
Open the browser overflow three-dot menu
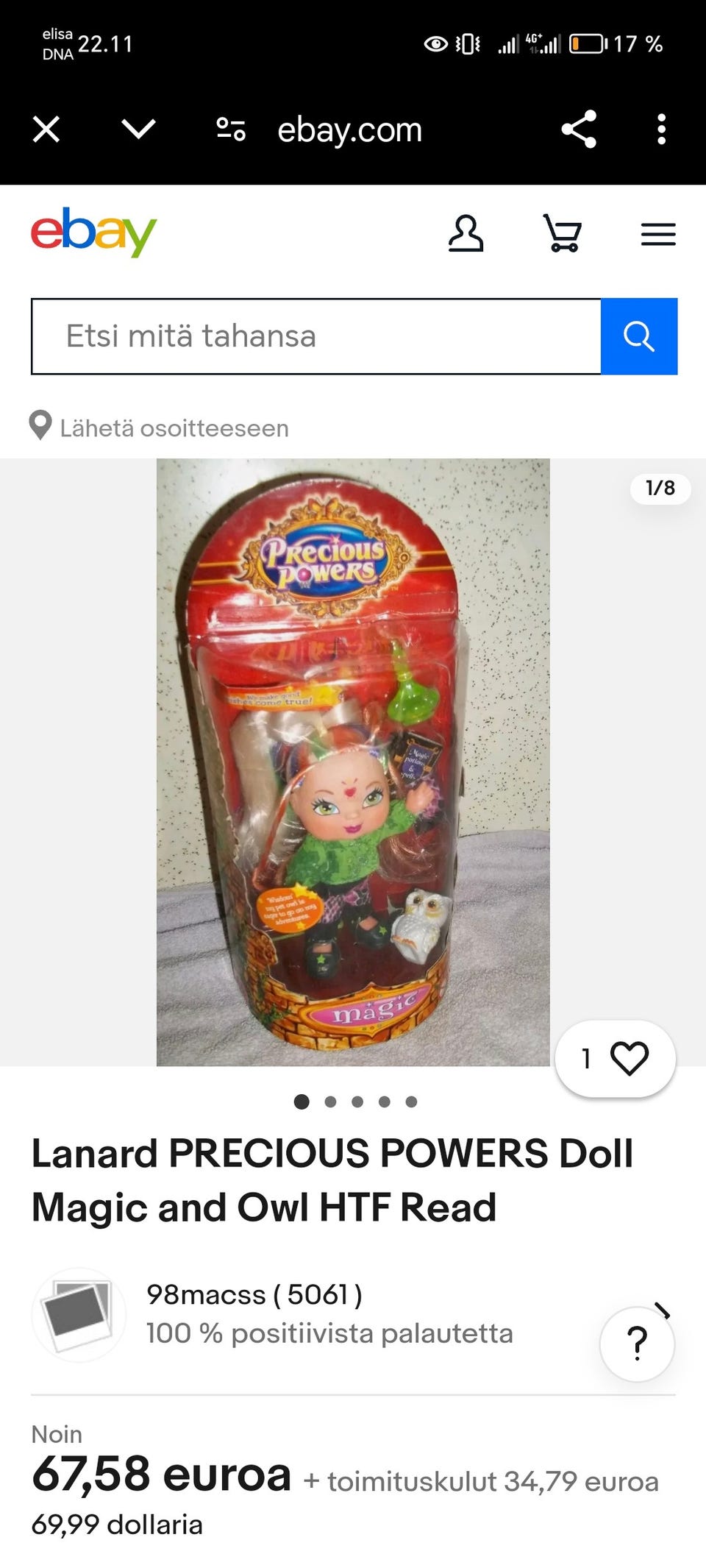662,130
